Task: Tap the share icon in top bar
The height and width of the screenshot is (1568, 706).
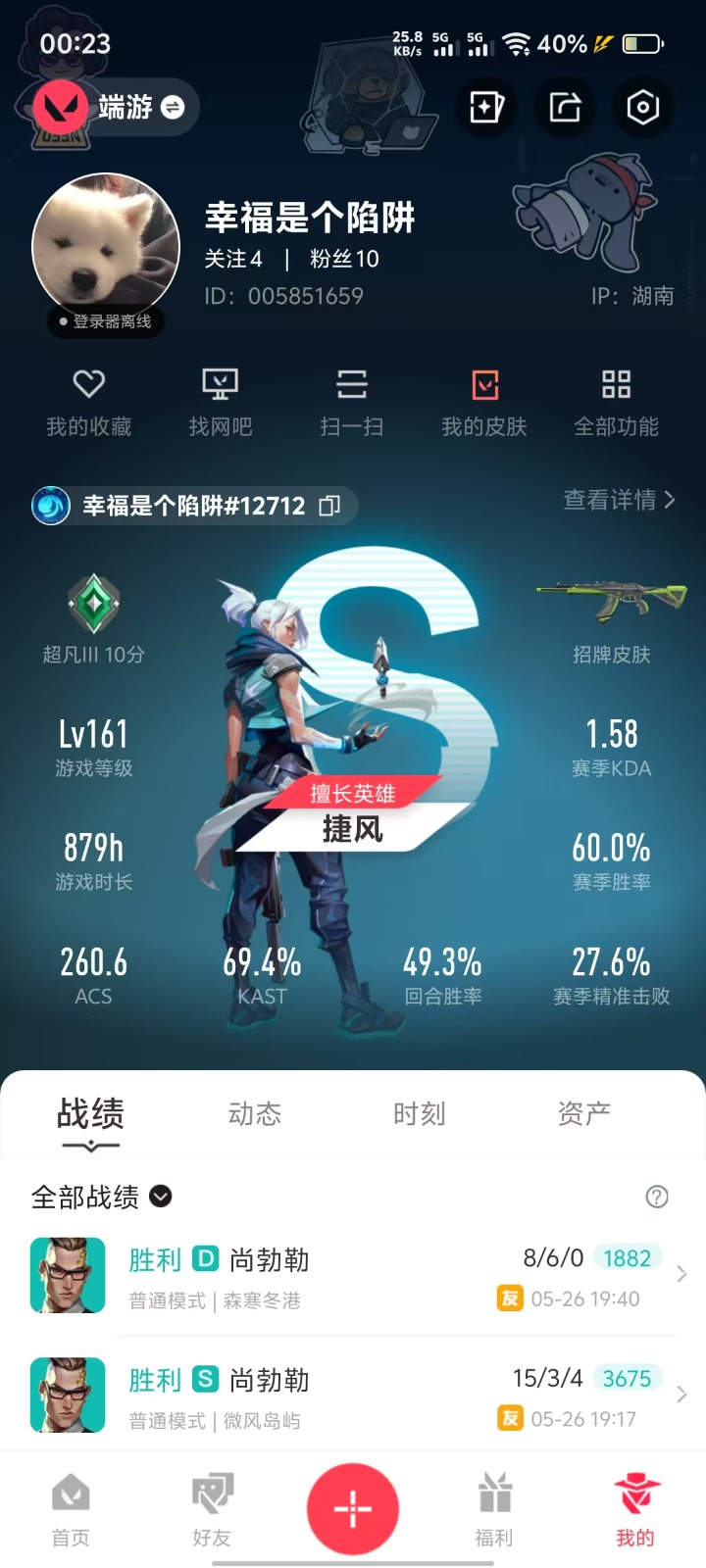Action: [x=565, y=107]
